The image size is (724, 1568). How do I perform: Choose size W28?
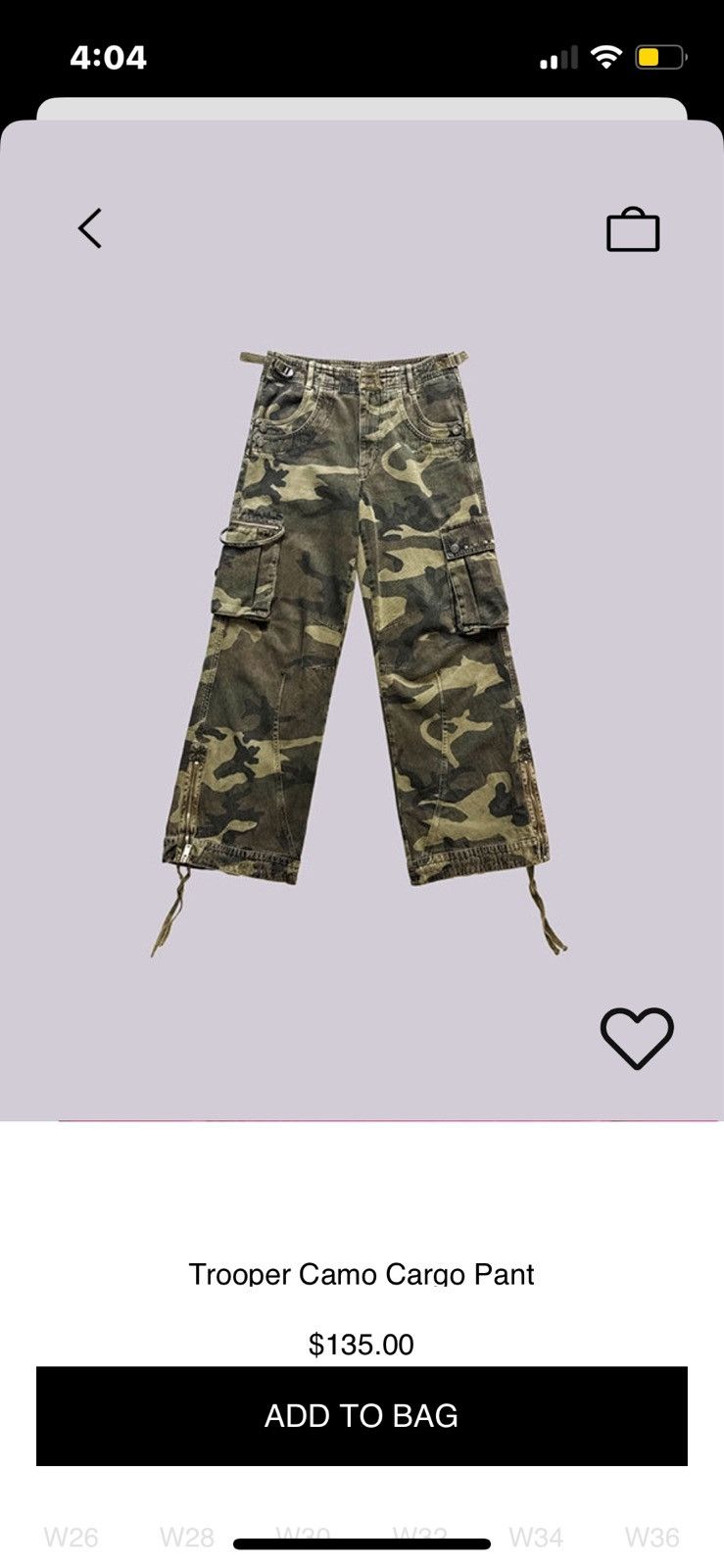tap(187, 1537)
